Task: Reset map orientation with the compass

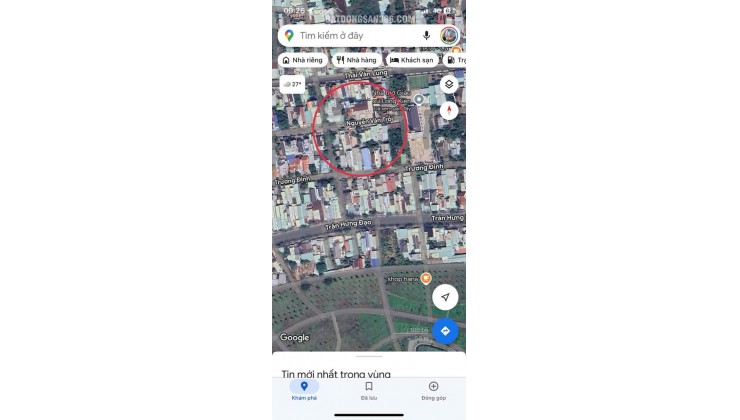Action: 449,110
